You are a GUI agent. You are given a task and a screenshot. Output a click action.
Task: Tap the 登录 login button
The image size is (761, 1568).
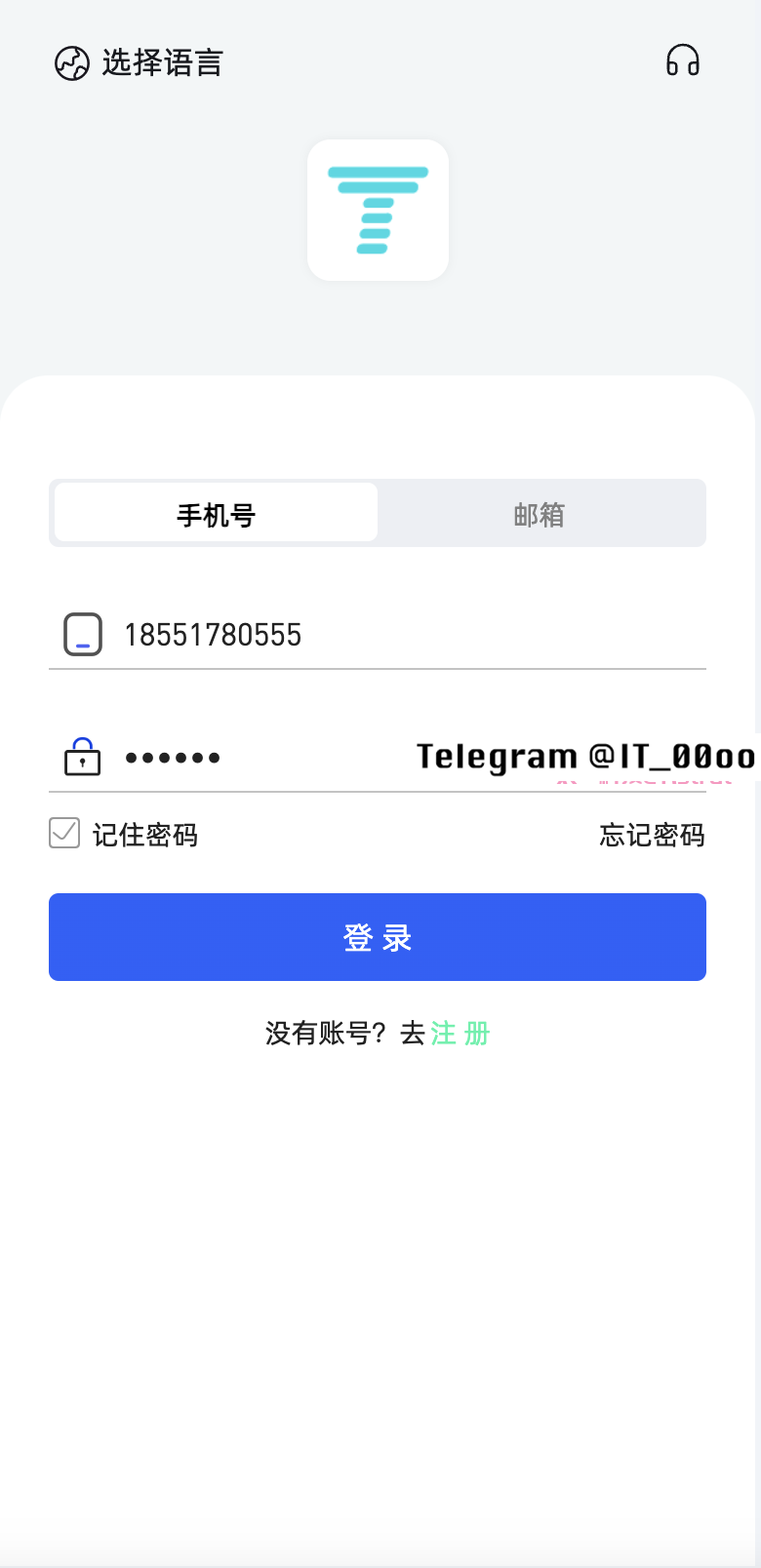tap(378, 937)
